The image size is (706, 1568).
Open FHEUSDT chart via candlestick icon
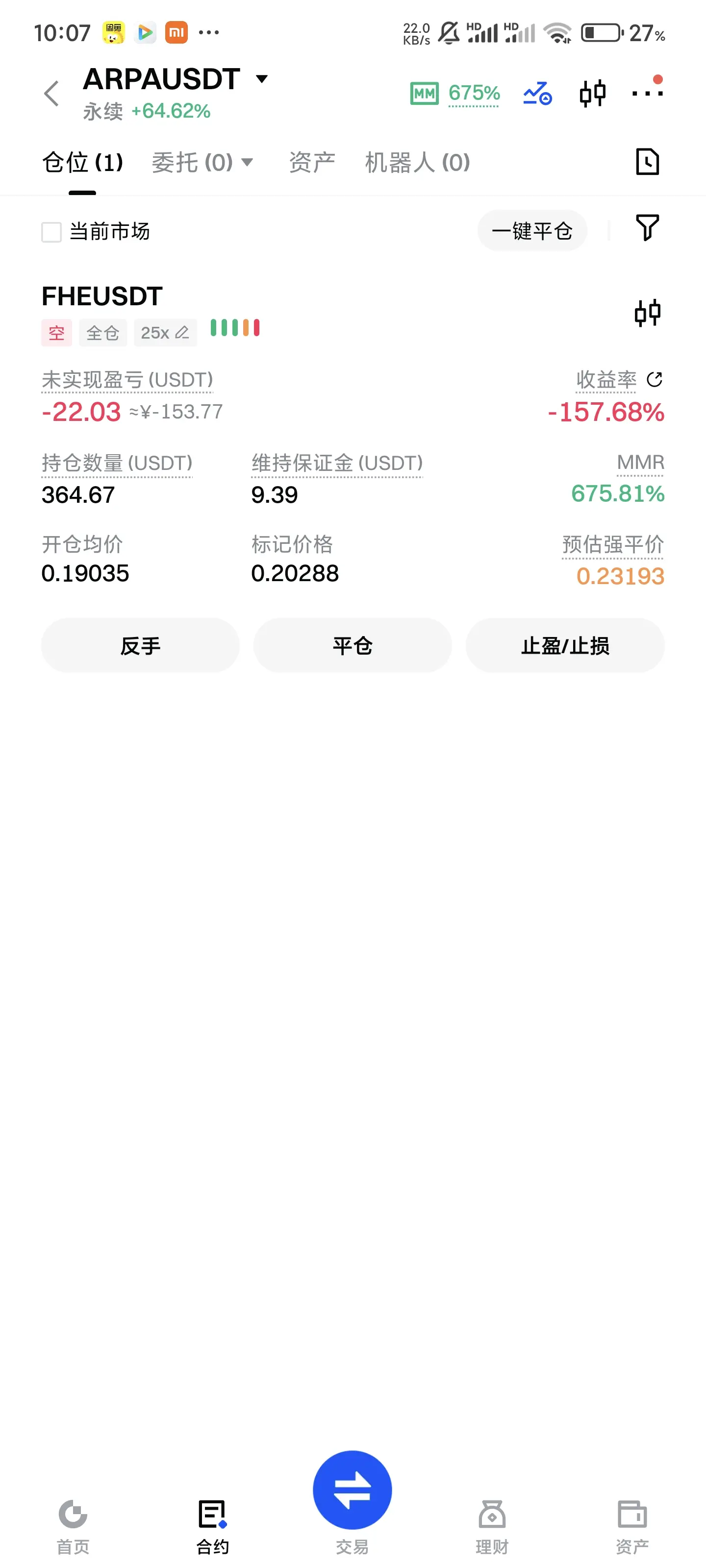(647, 313)
